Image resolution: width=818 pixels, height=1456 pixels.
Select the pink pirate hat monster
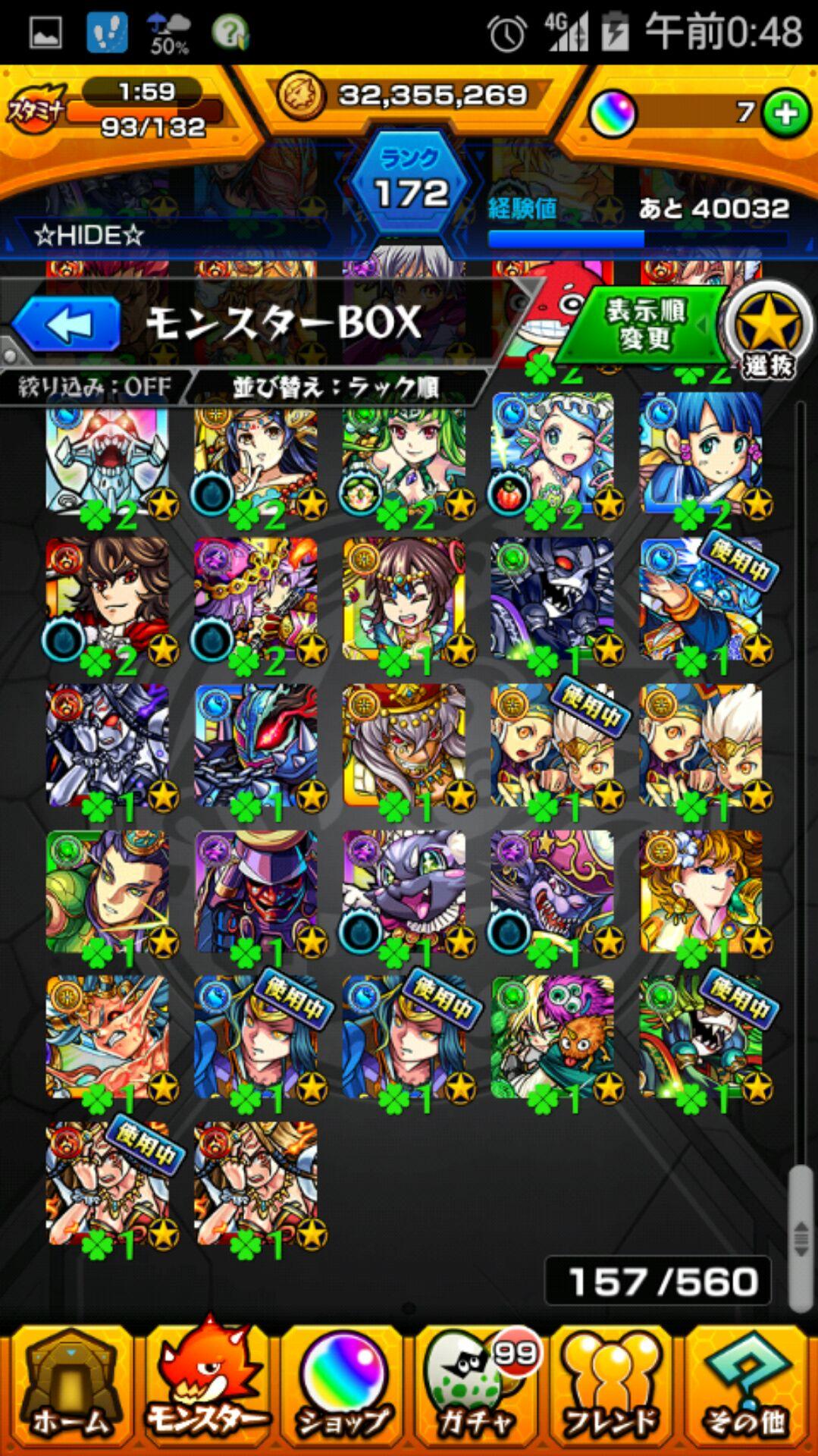(x=552, y=891)
